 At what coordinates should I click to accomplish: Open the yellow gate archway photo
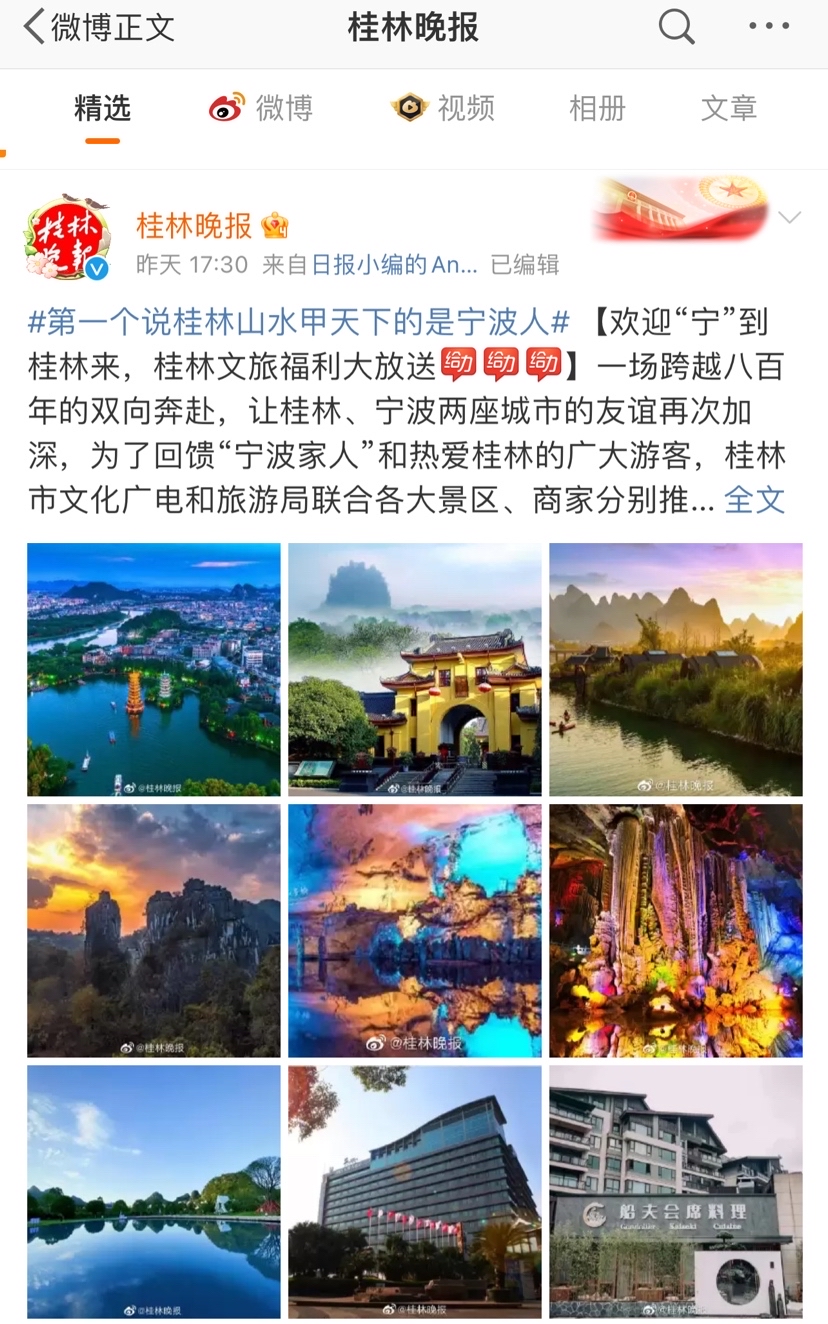coord(415,669)
